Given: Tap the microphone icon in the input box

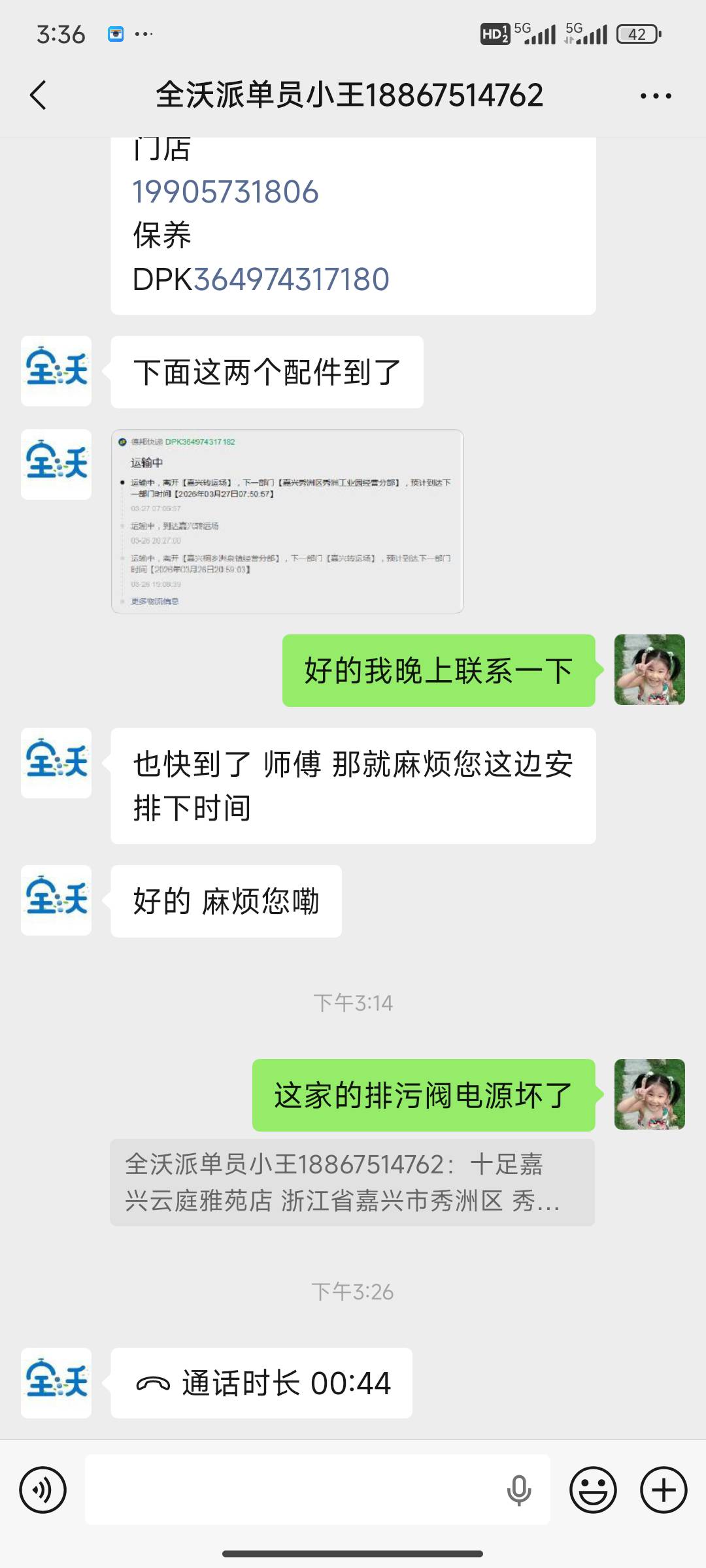Looking at the screenshot, I should click(x=519, y=1490).
